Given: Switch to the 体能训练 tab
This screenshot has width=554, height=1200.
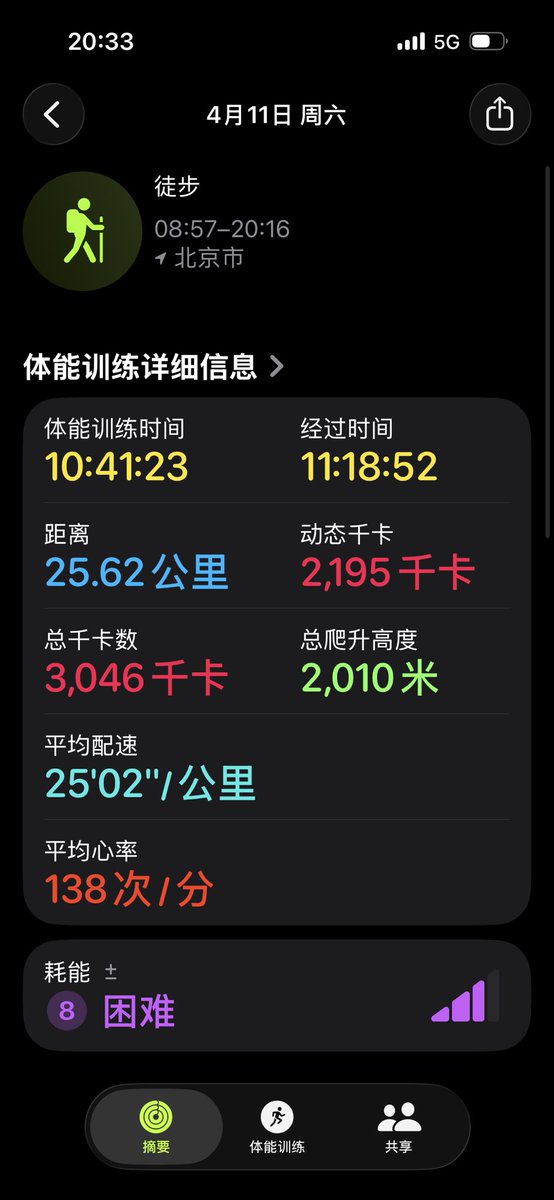Looking at the screenshot, I should tap(277, 1127).
